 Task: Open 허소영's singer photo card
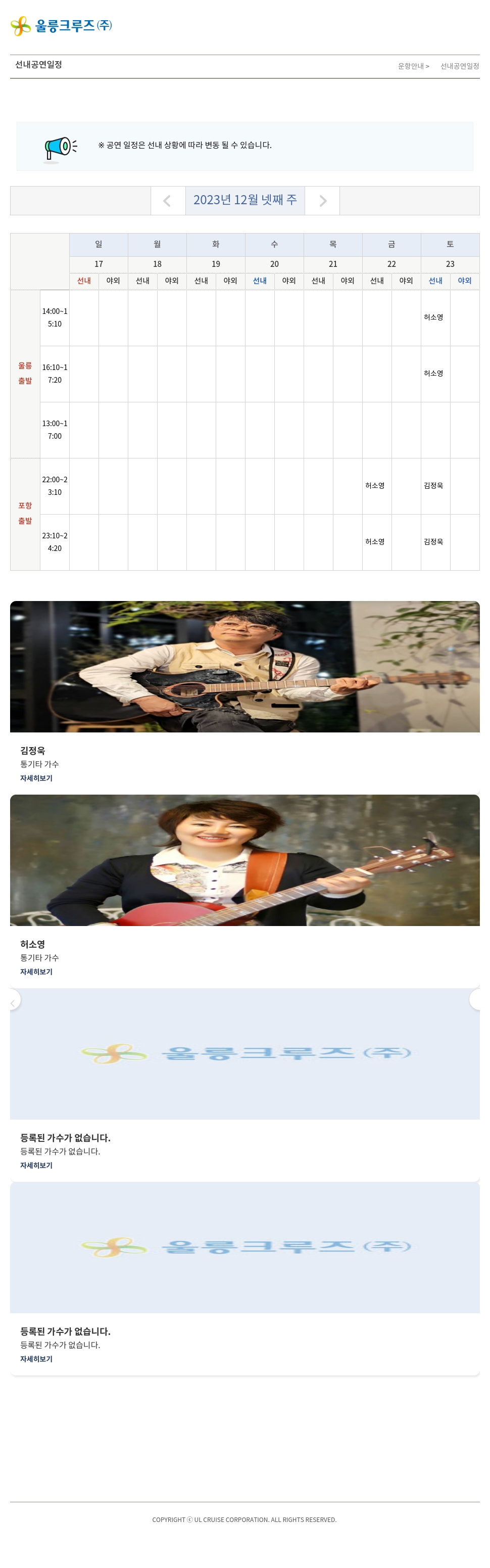(244, 860)
